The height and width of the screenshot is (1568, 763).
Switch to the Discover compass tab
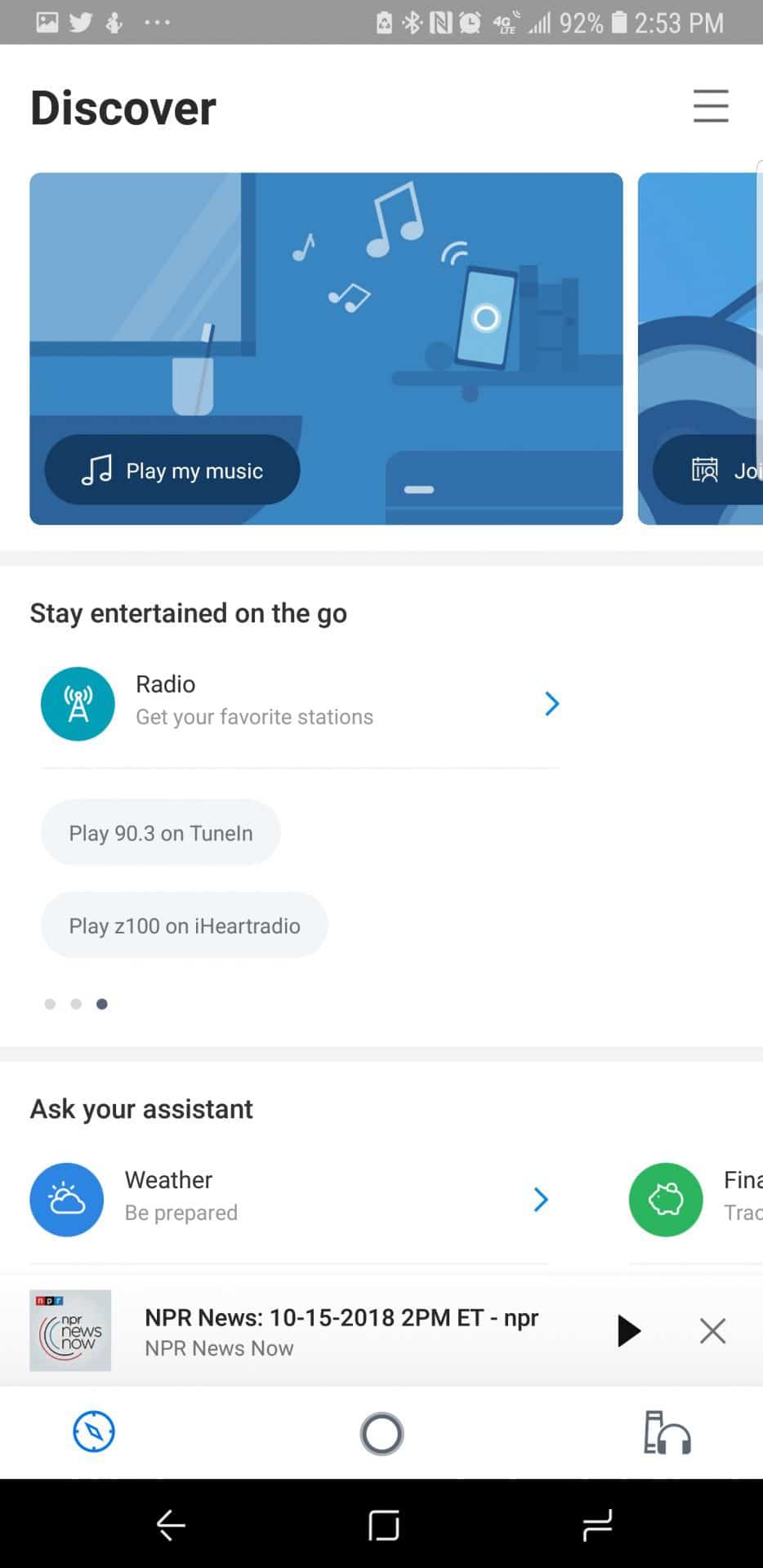coord(94,1432)
